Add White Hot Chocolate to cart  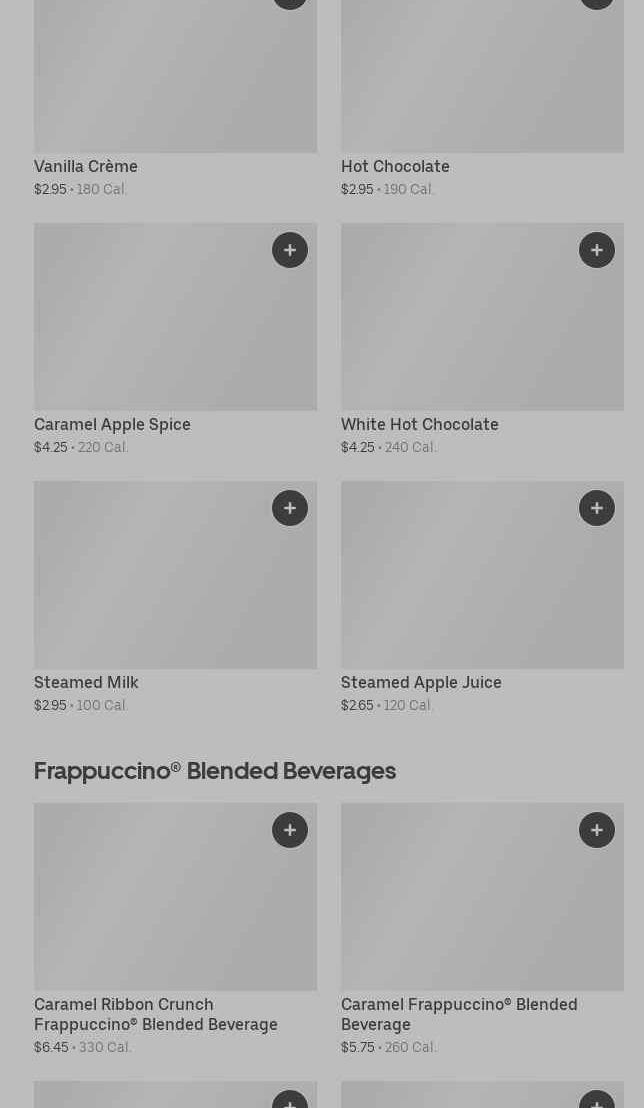(597, 250)
